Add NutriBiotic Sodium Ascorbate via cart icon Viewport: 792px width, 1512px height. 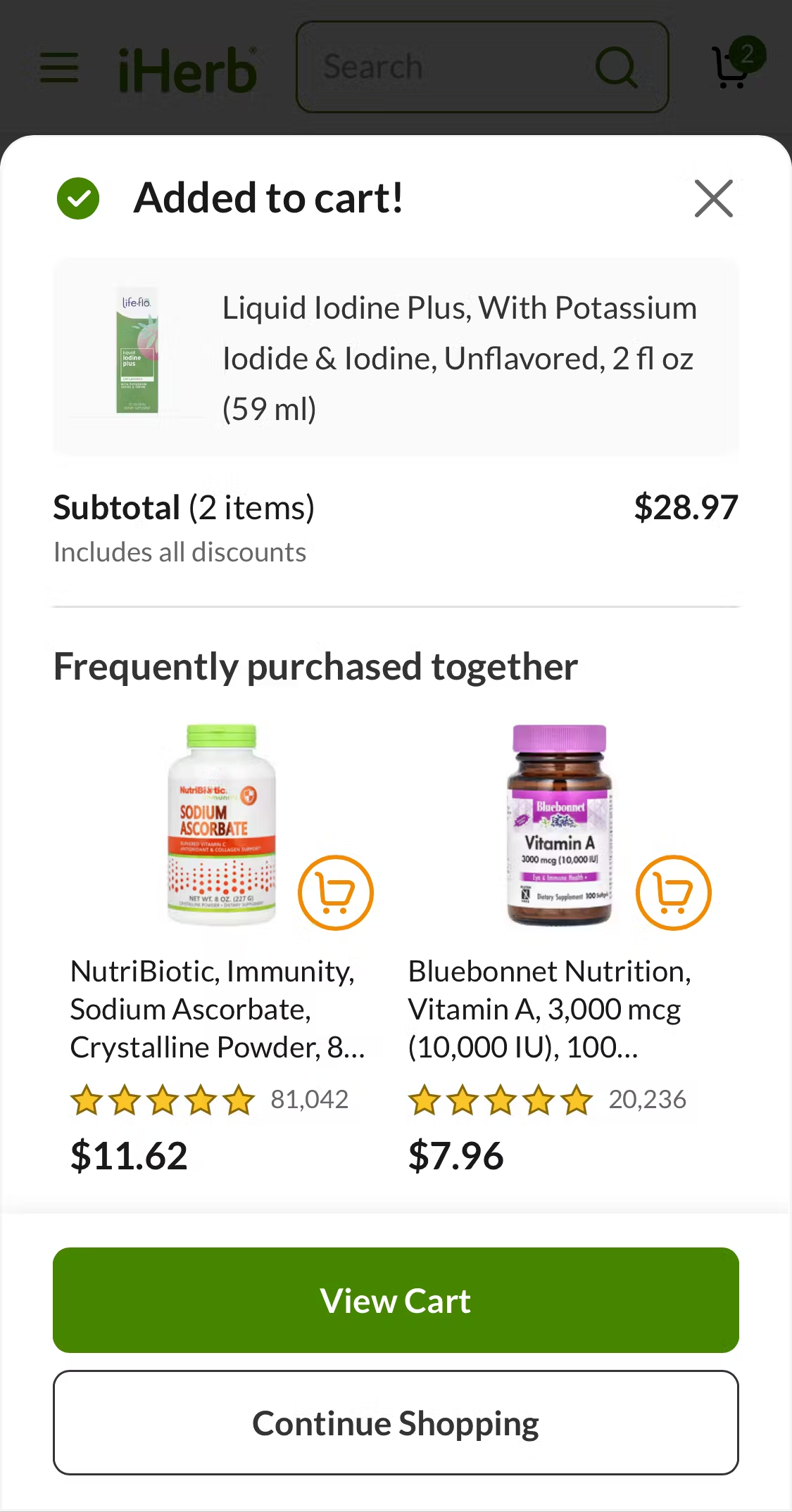[x=336, y=892]
